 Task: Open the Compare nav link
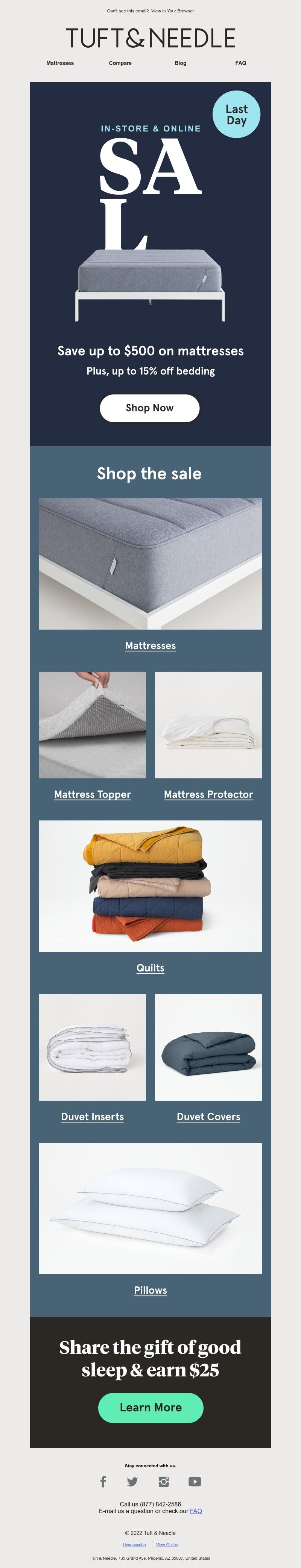tap(120, 63)
